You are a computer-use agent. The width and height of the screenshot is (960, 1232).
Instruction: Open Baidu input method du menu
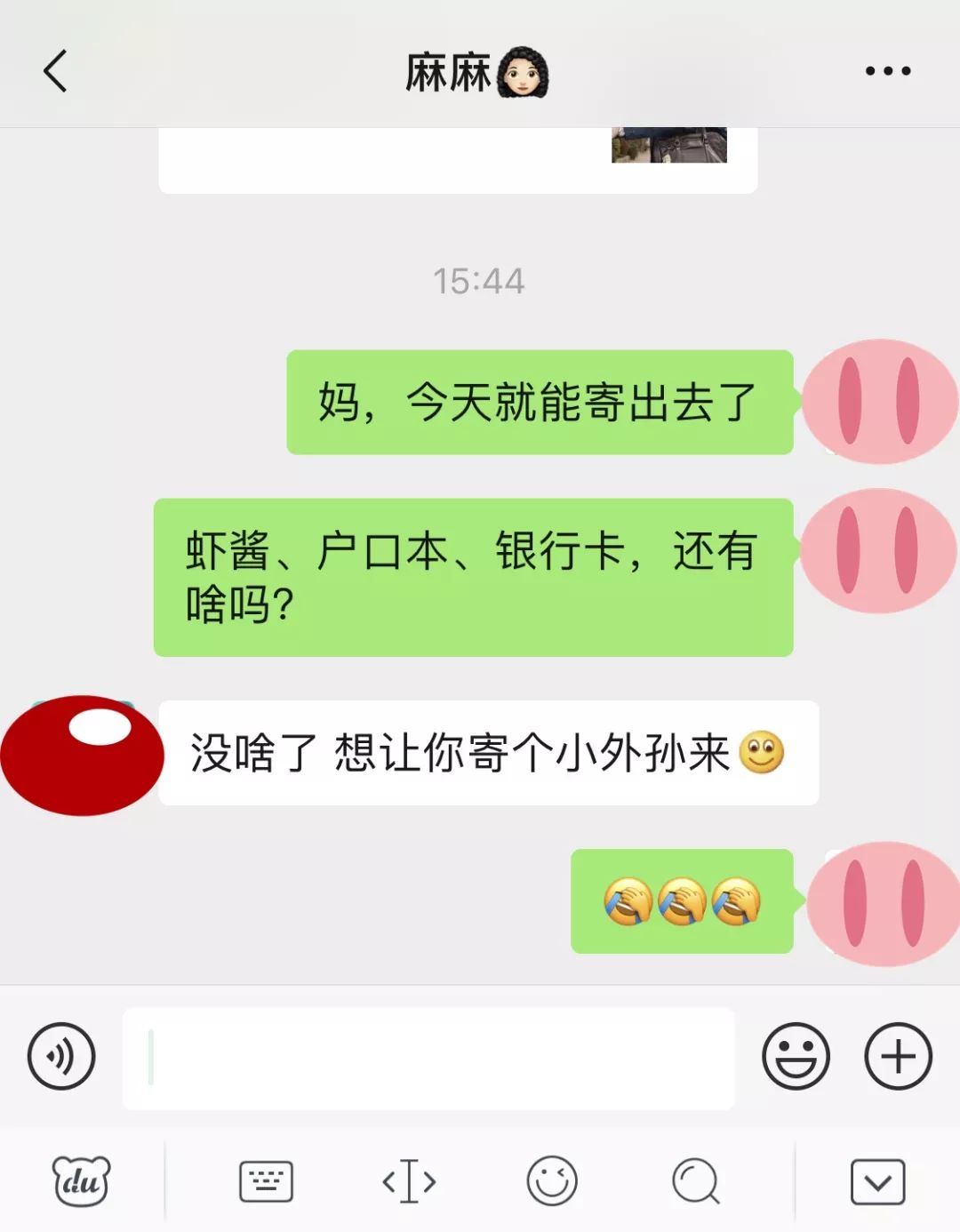coord(82,1181)
